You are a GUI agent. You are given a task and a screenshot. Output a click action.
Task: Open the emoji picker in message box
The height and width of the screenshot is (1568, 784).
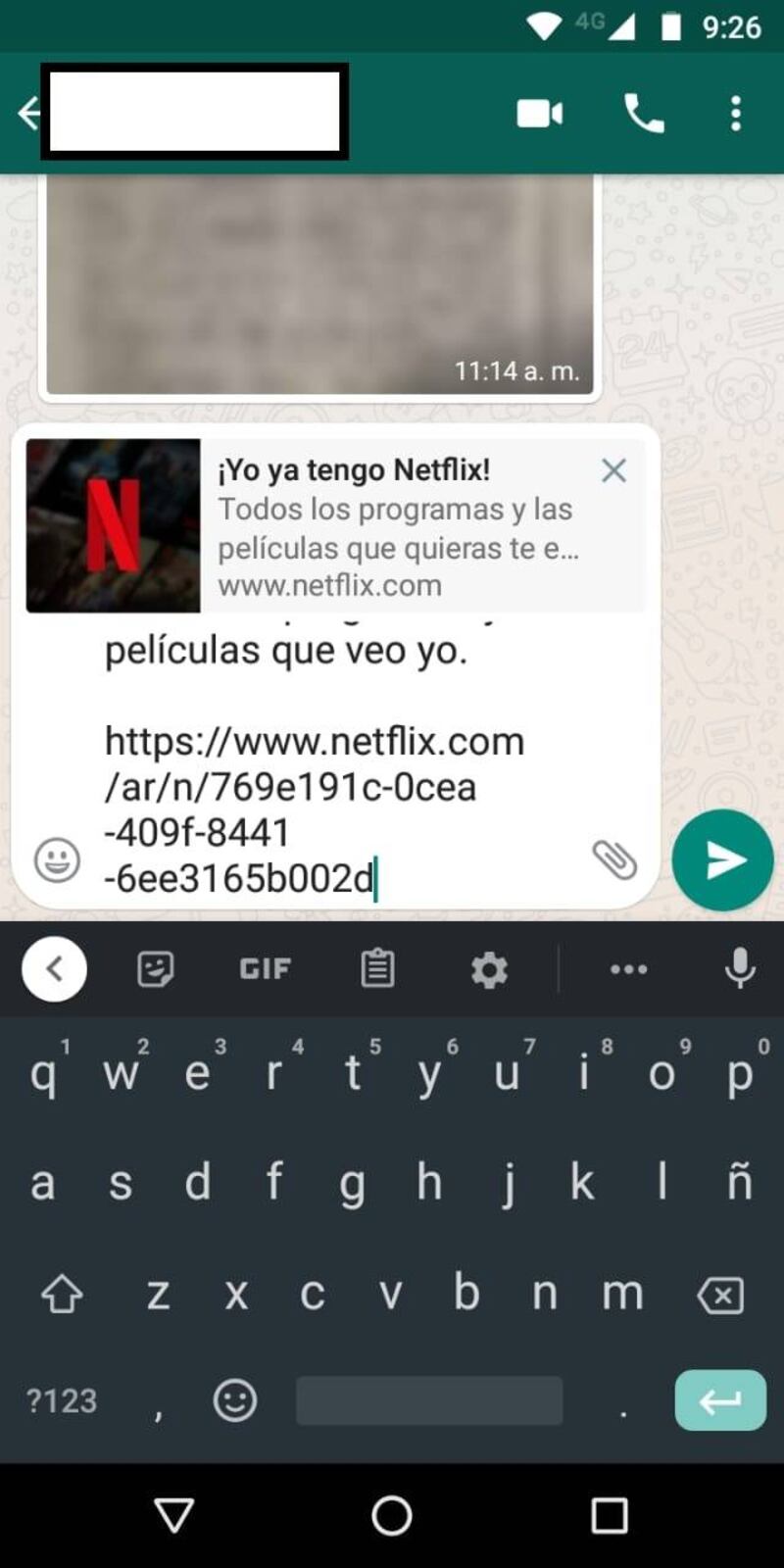[57, 860]
